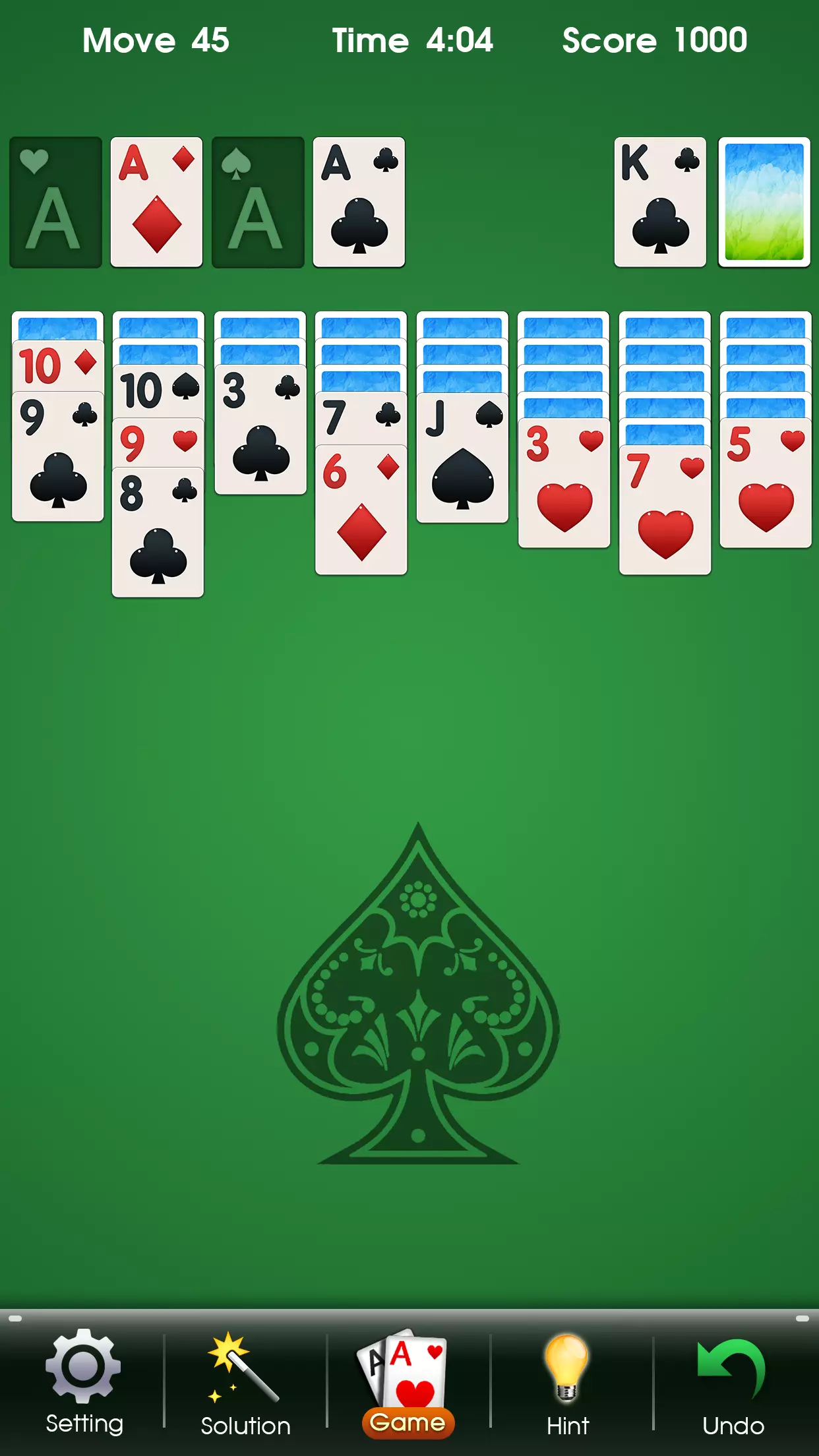Open the Setting gear menu
The image size is (819, 1456).
84,1381
